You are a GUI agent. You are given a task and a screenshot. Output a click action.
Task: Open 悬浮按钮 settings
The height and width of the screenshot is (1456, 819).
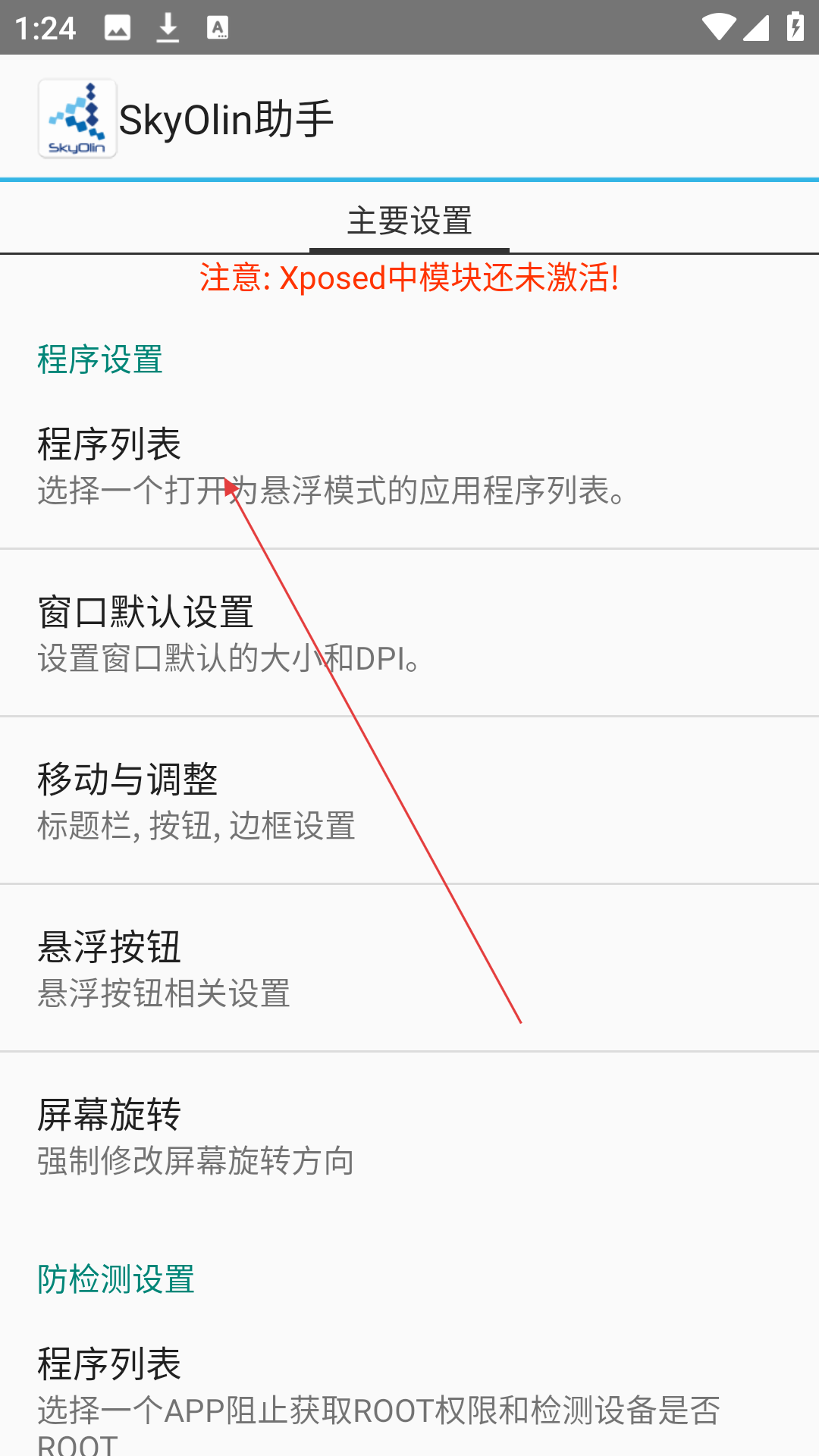pos(409,968)
